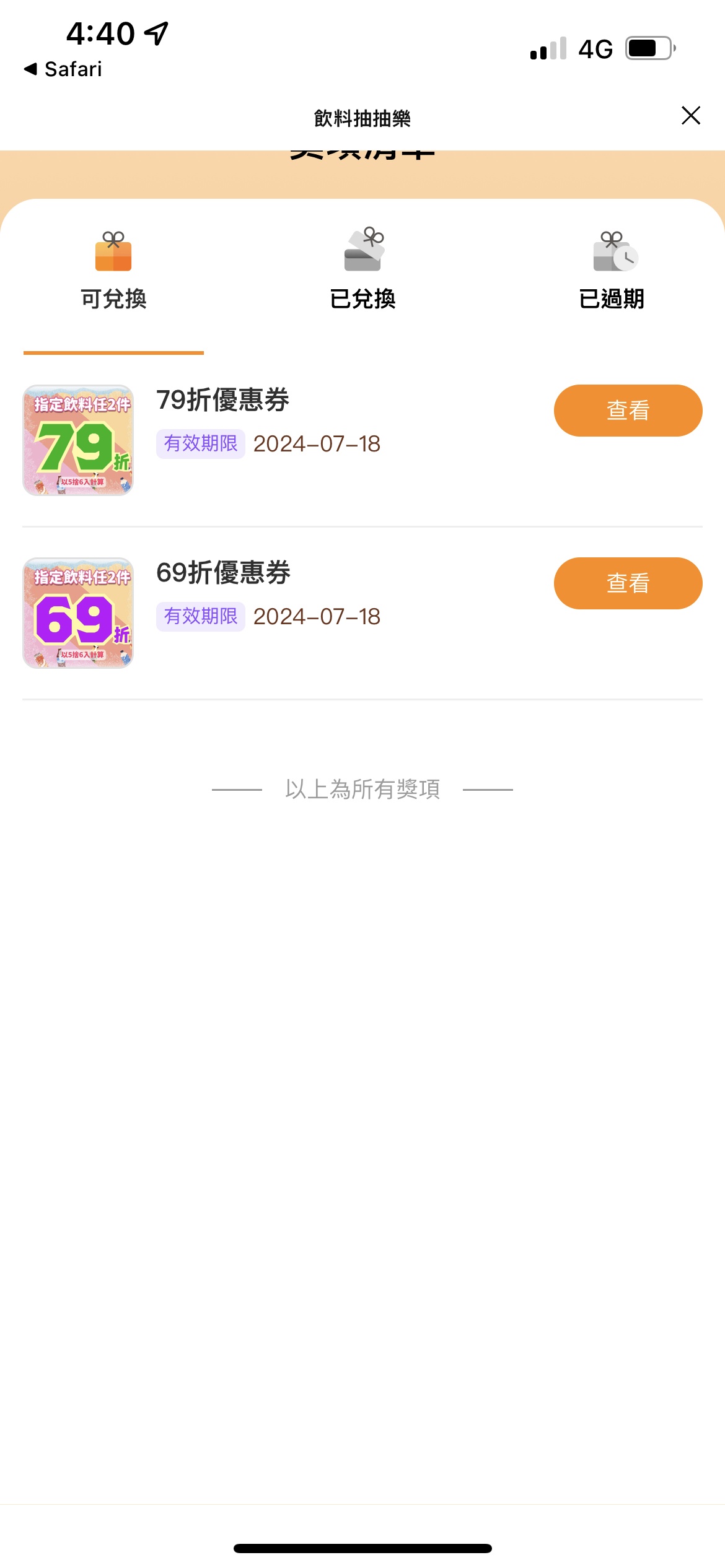Screen dimensions: 725x1568
Task: Close the 飲料抽抽樂 page
Action: tap(690, 116)
